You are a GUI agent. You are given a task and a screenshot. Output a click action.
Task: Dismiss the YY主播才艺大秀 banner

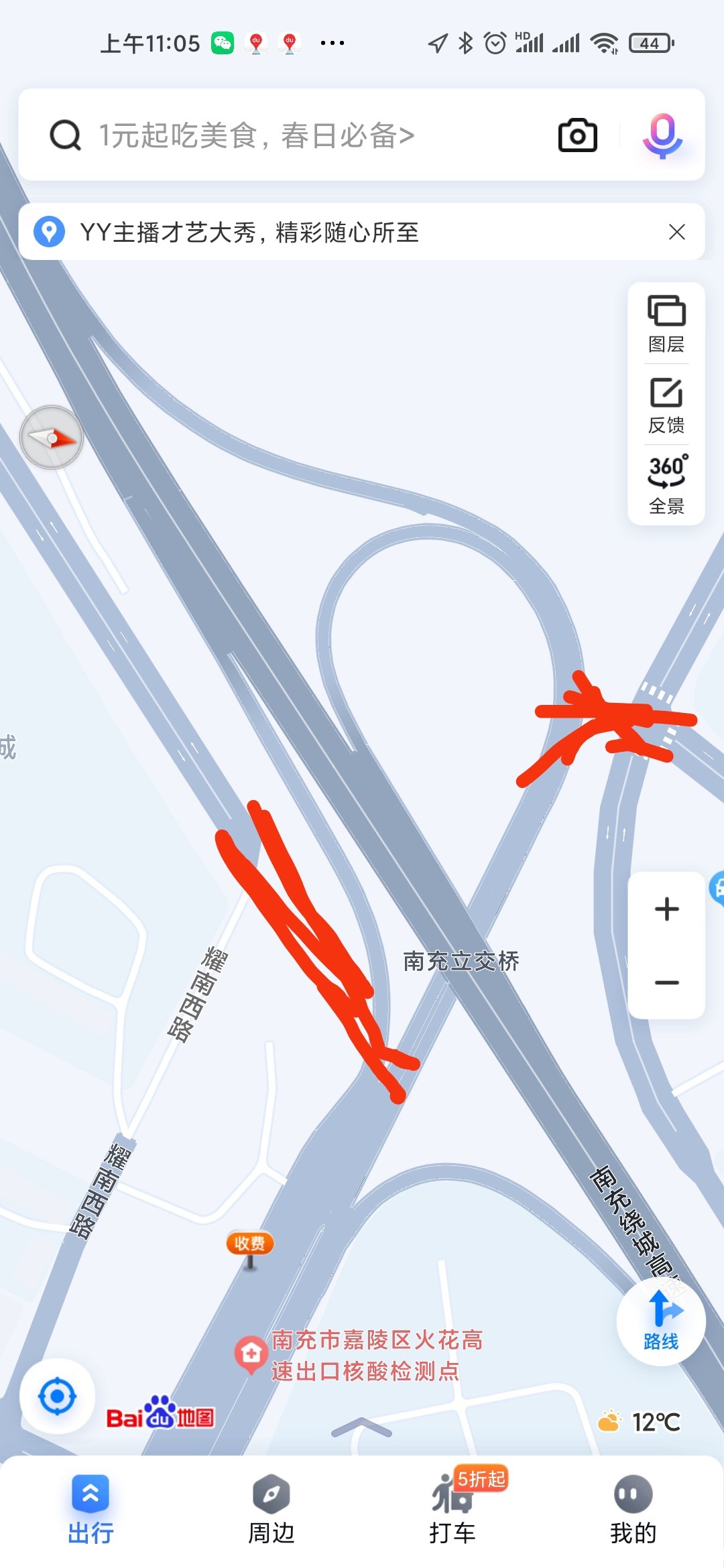coord(676,232)
